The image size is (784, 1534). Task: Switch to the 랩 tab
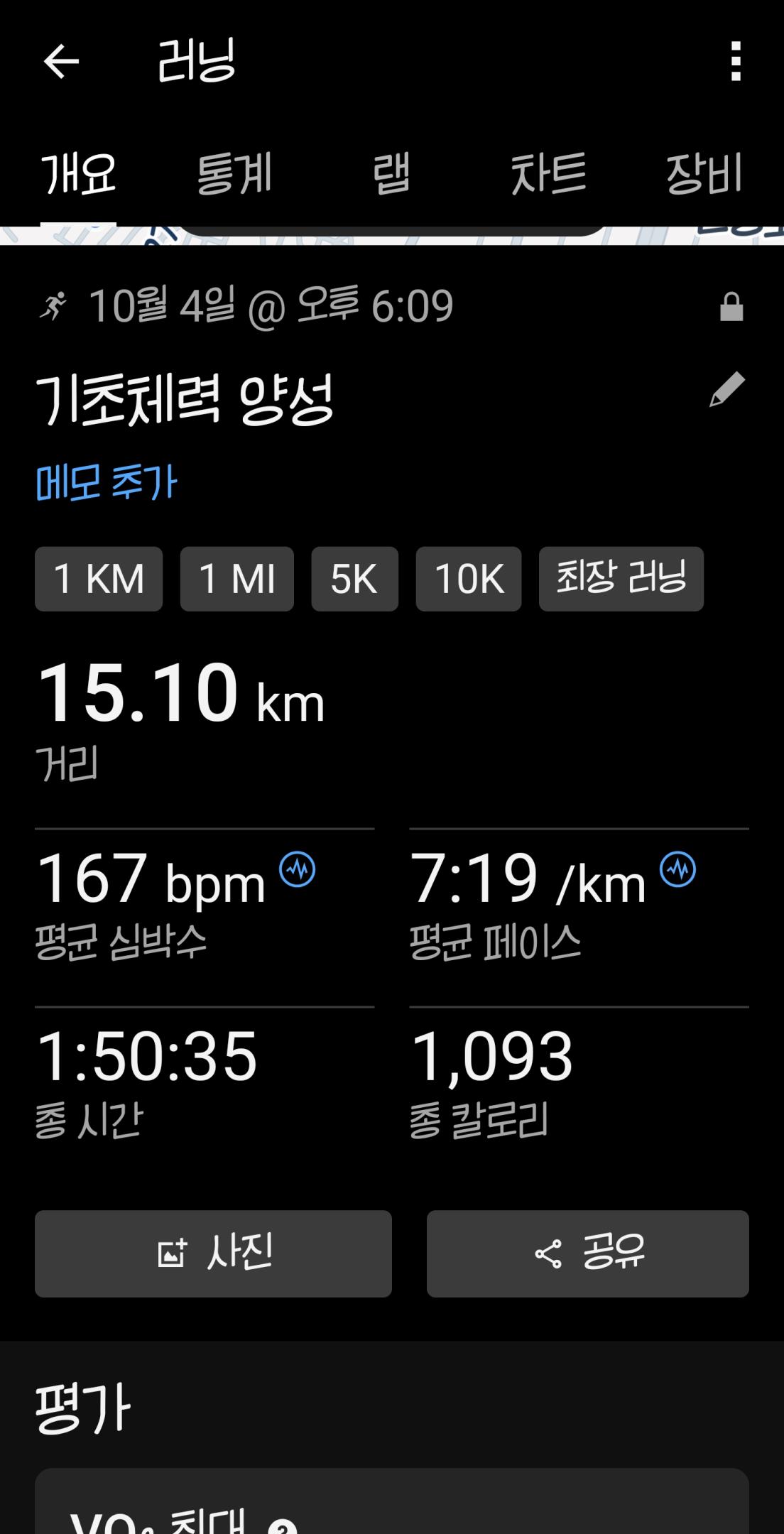coord(391,174)
